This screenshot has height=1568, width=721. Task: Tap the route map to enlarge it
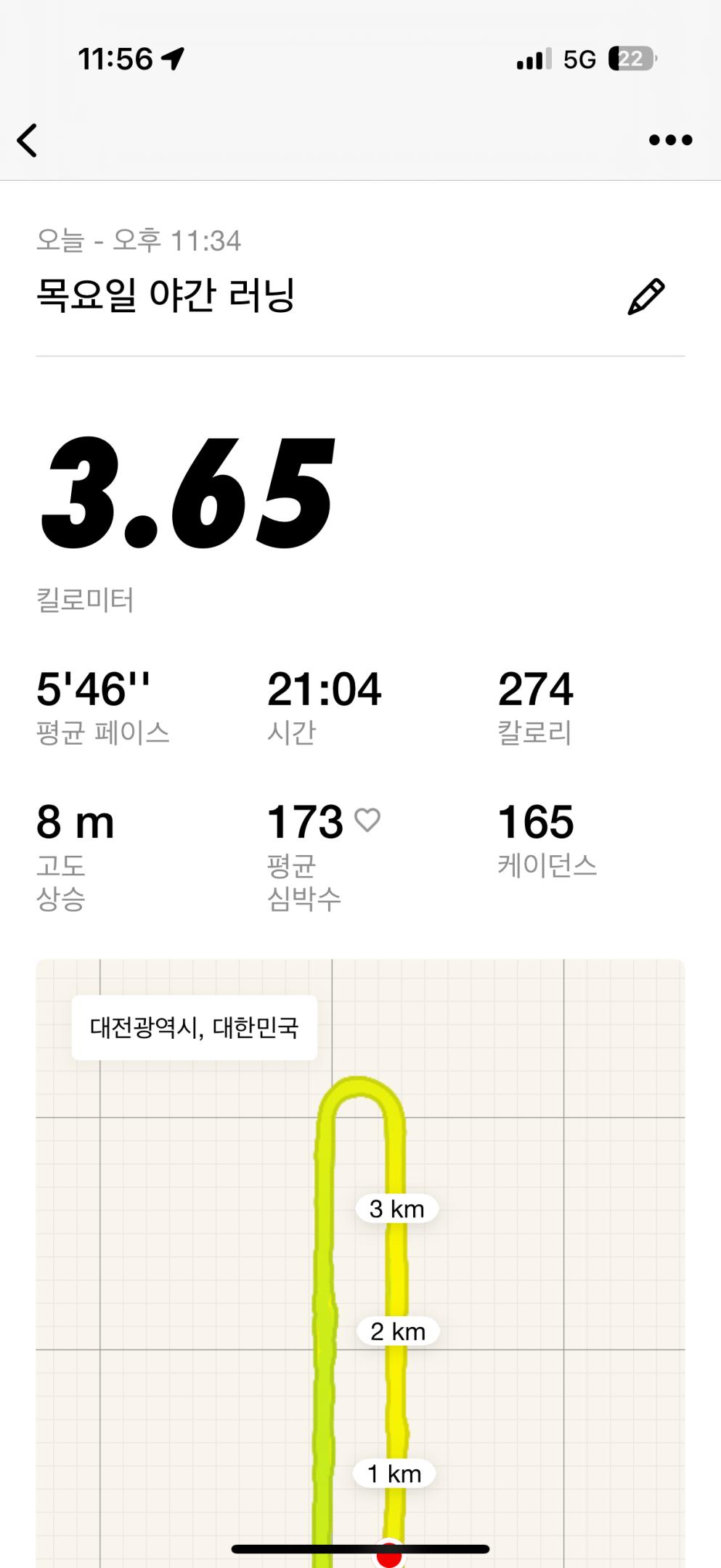click(x=218, y=1270)
